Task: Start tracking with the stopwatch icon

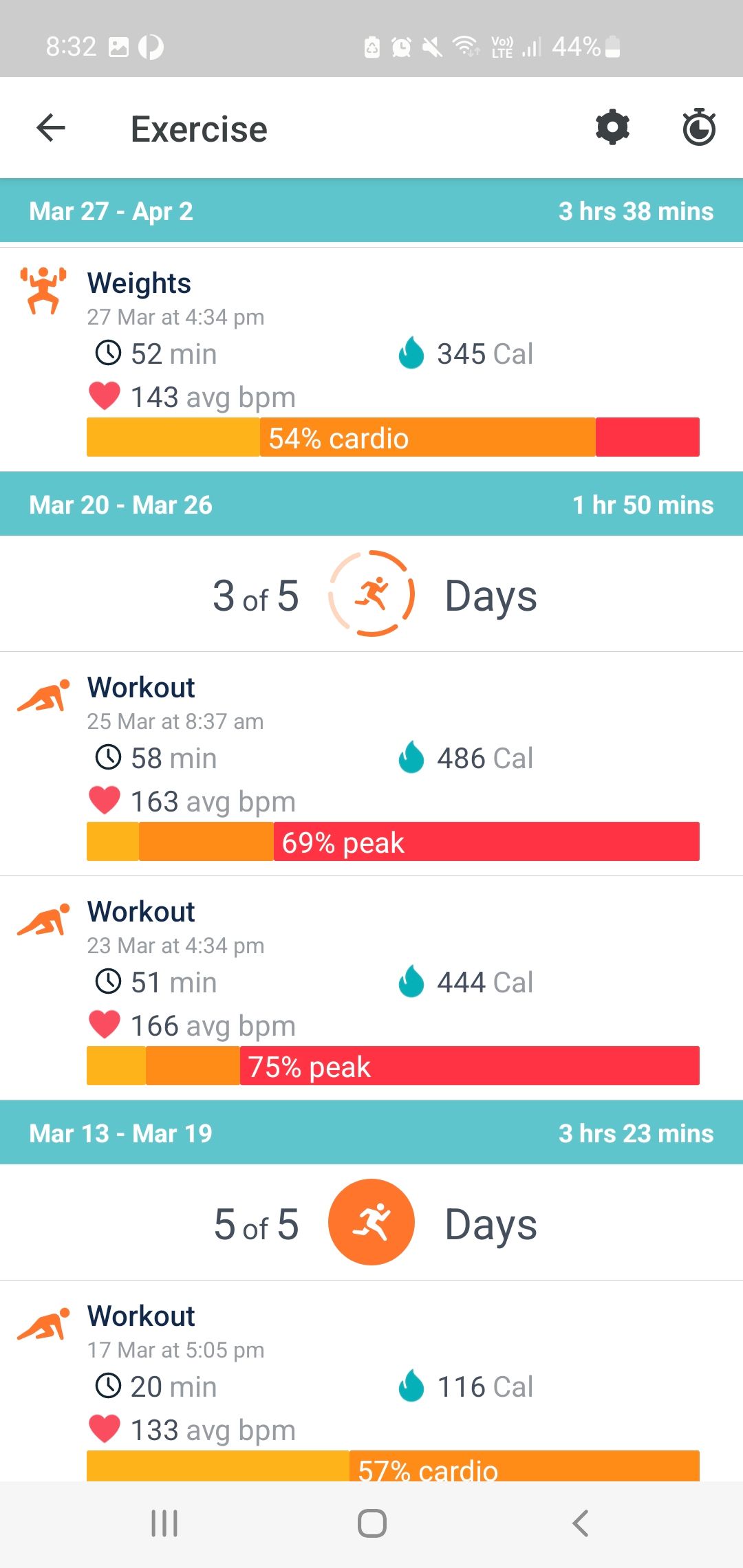Action: [x=699, y=128]
